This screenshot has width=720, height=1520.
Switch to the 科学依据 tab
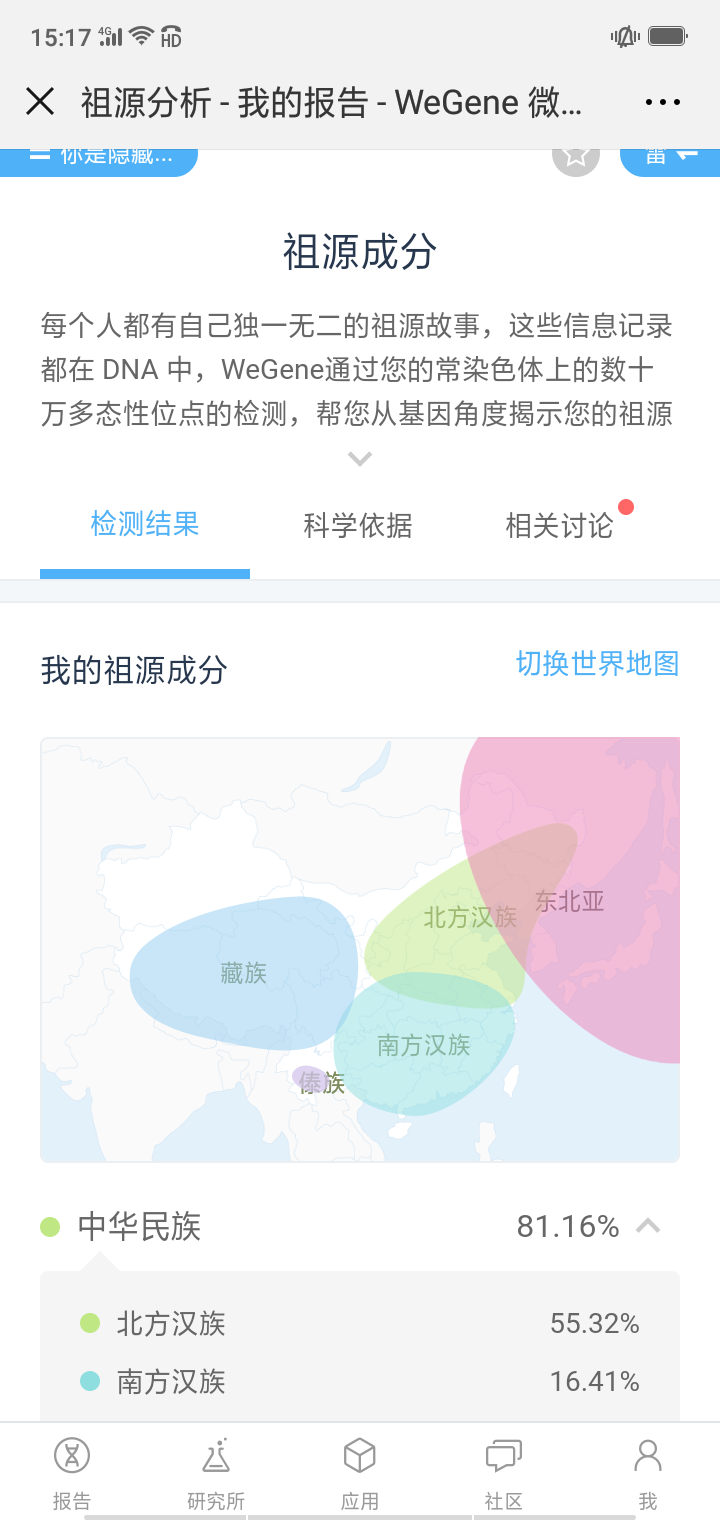coord(358,525)
